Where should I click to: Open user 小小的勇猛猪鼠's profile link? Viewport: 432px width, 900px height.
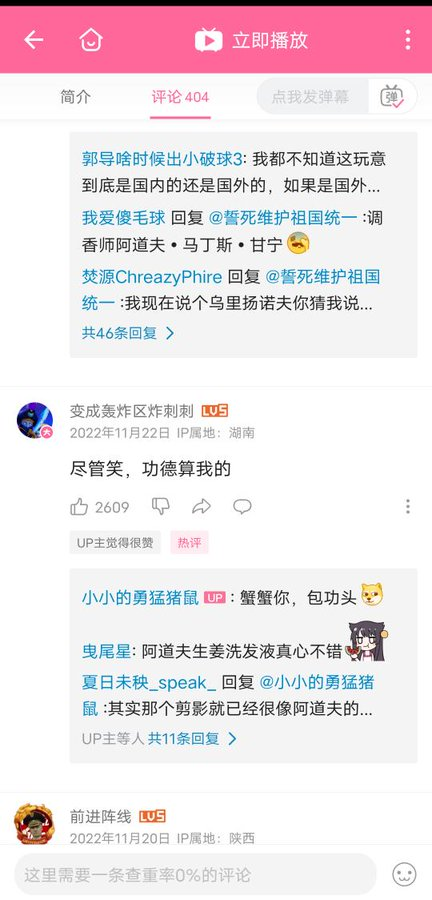[x=140, y=597]
